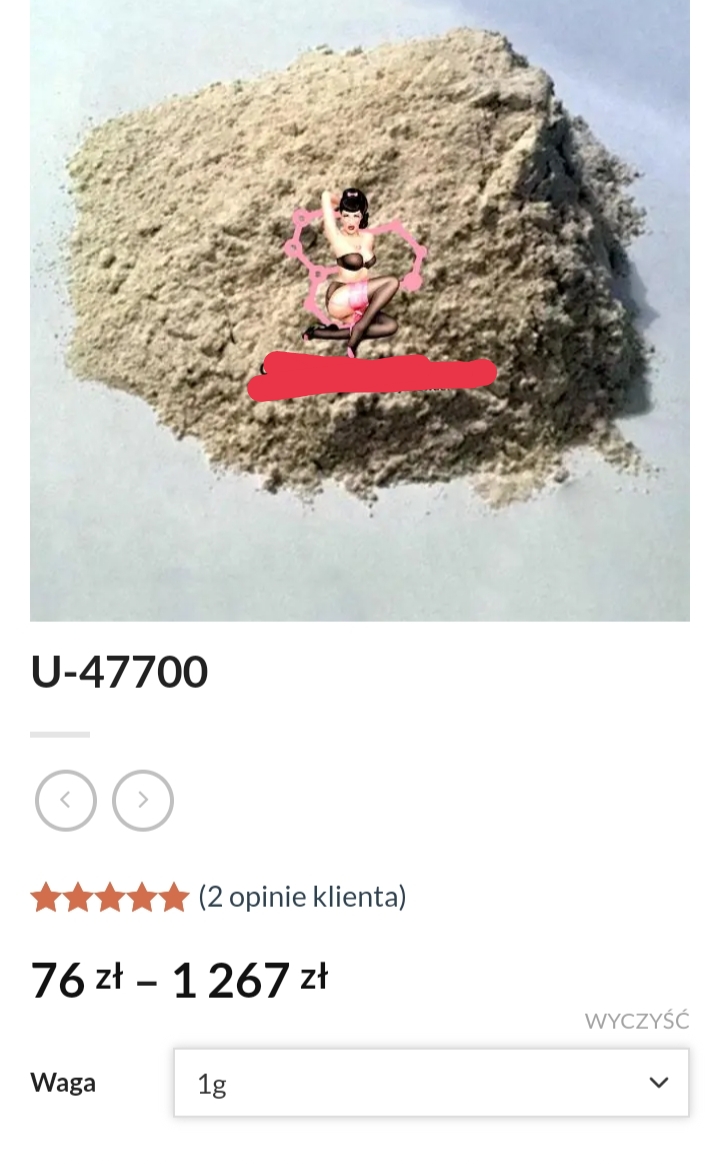Open the 2 opinie klienta reviews link

tap(302, 897)
